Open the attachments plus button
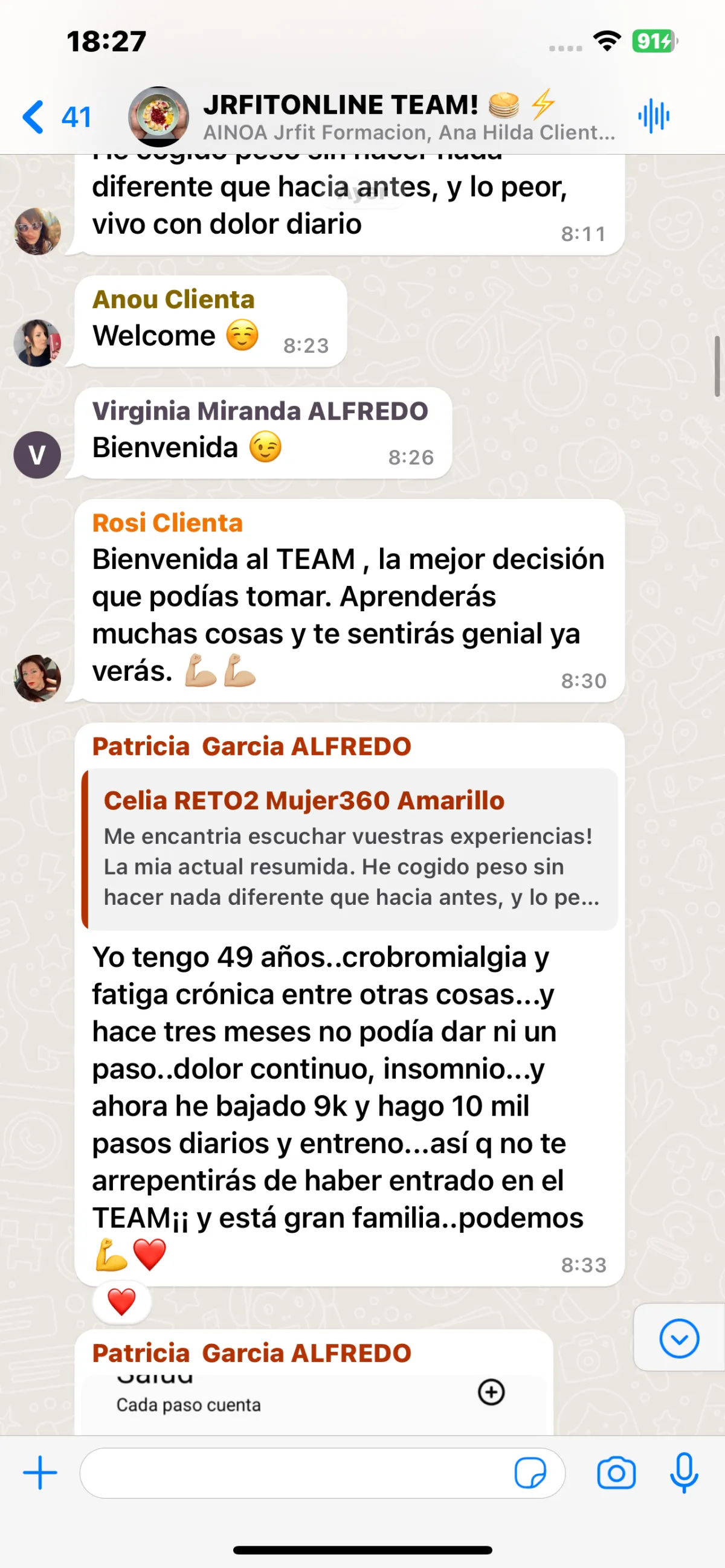This screenshot has width=725, height=1568. [x=40, y=1473]
